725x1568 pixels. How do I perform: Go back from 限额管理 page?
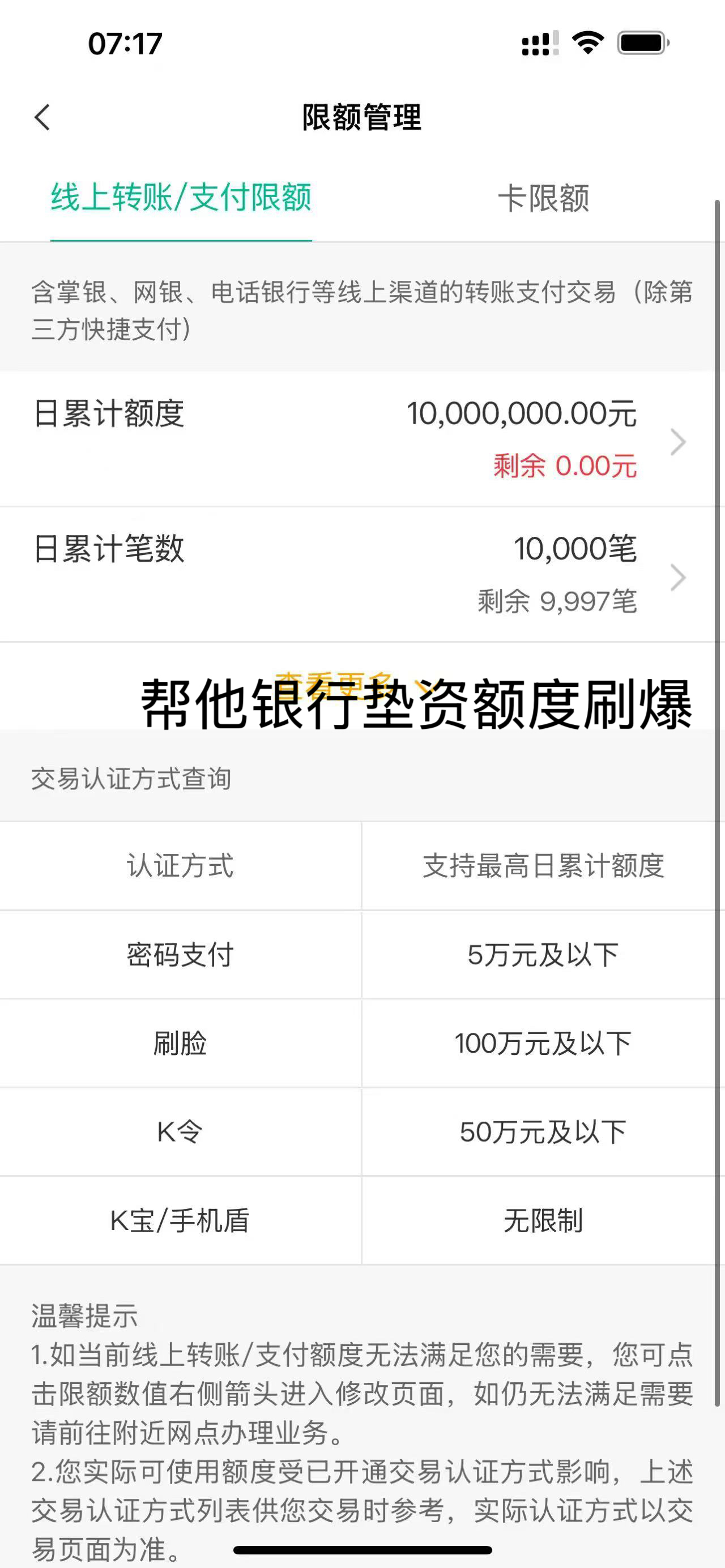click(x=42, y=117)
